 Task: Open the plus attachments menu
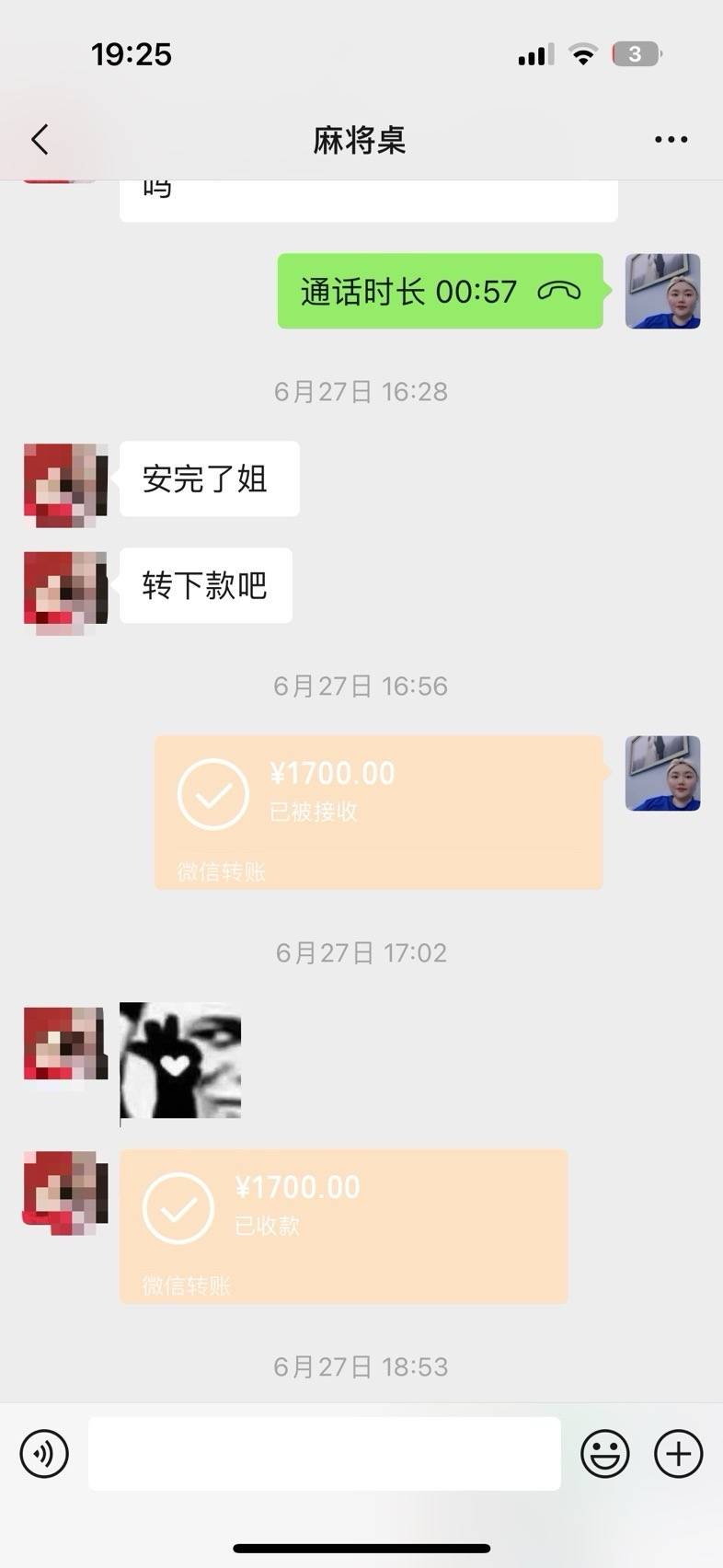click(678, 1454)
